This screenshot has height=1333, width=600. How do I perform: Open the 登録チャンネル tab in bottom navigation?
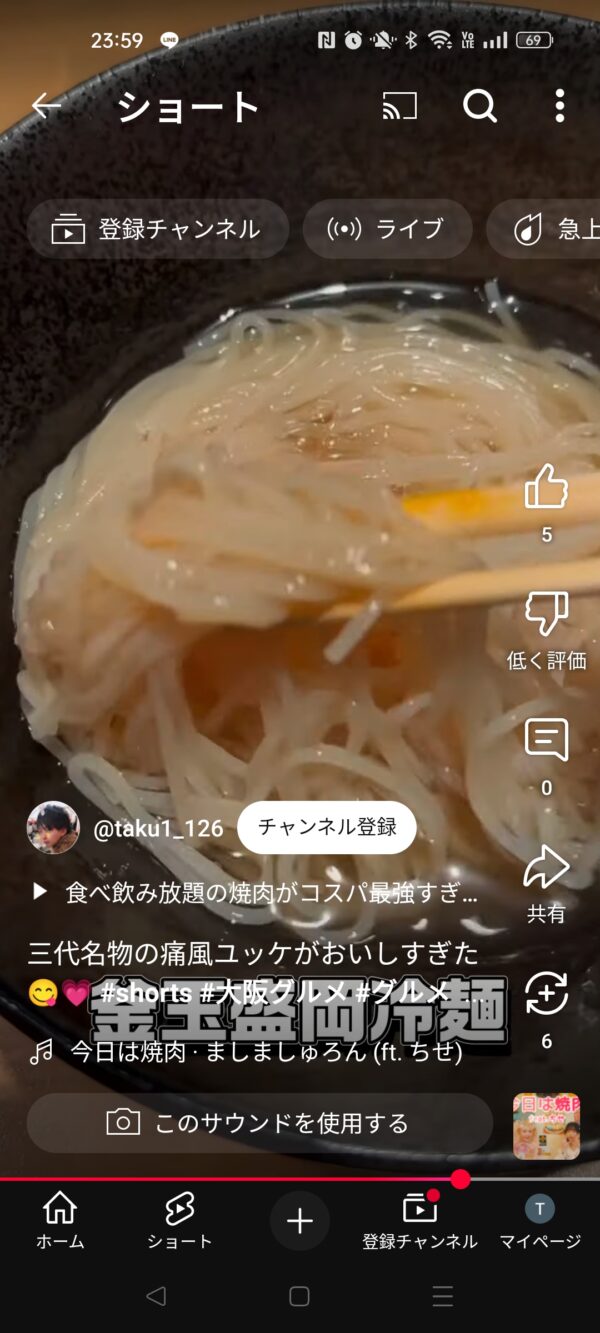click(420, 1221)
